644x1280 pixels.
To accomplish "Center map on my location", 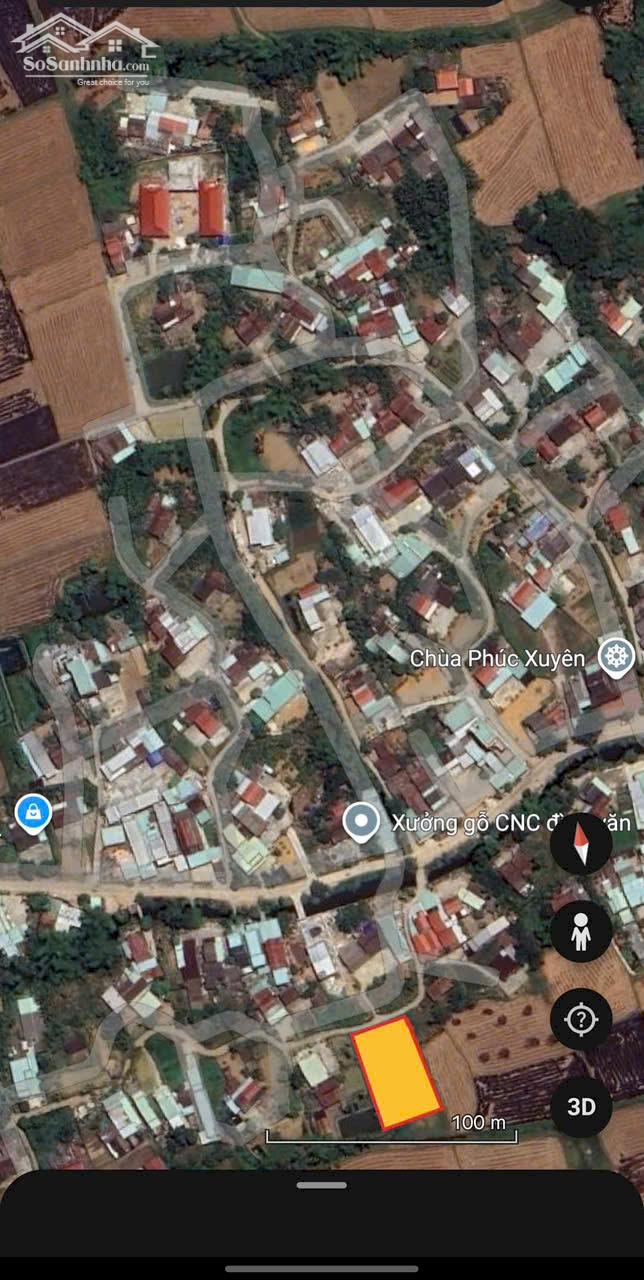I will [x=581, y=1019].
